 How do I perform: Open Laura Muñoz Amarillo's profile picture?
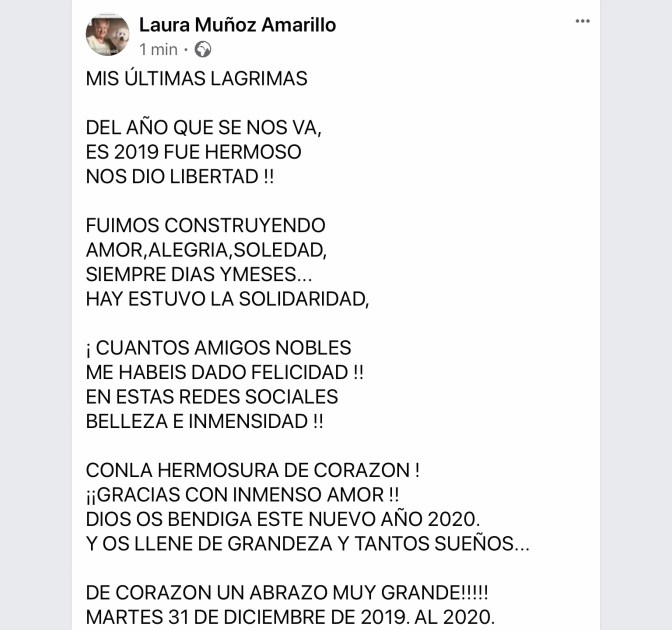(106, 35)
